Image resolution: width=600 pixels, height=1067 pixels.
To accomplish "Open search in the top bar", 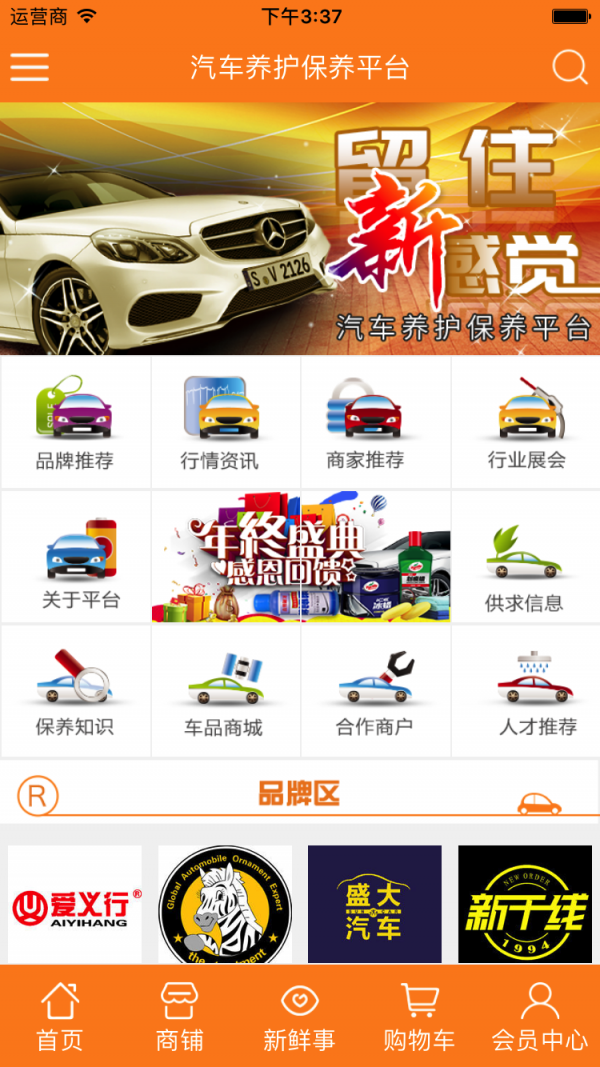I will coord(569,67).
